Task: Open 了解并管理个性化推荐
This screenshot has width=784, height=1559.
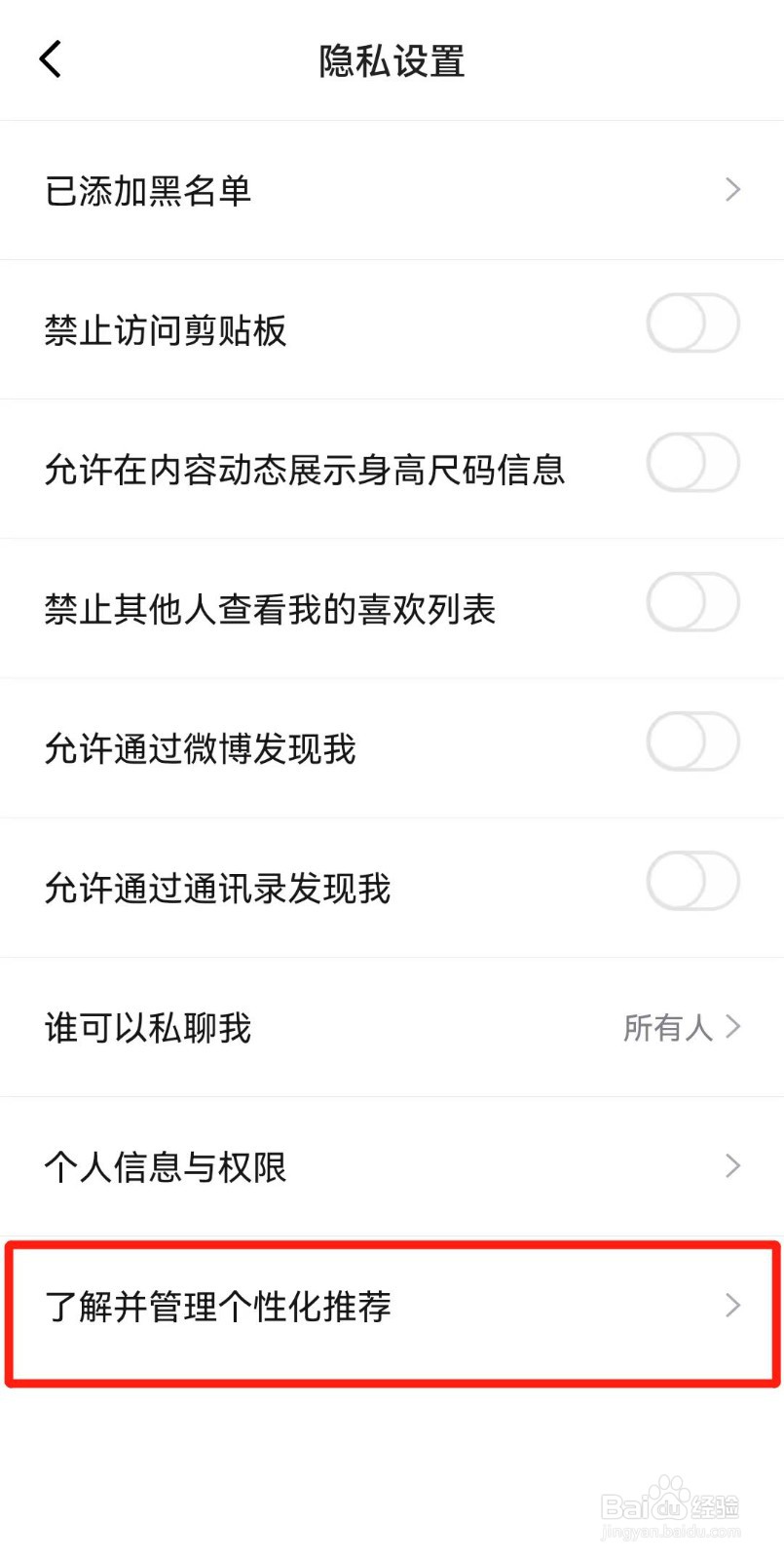Action: click(x=392, y=1306)
